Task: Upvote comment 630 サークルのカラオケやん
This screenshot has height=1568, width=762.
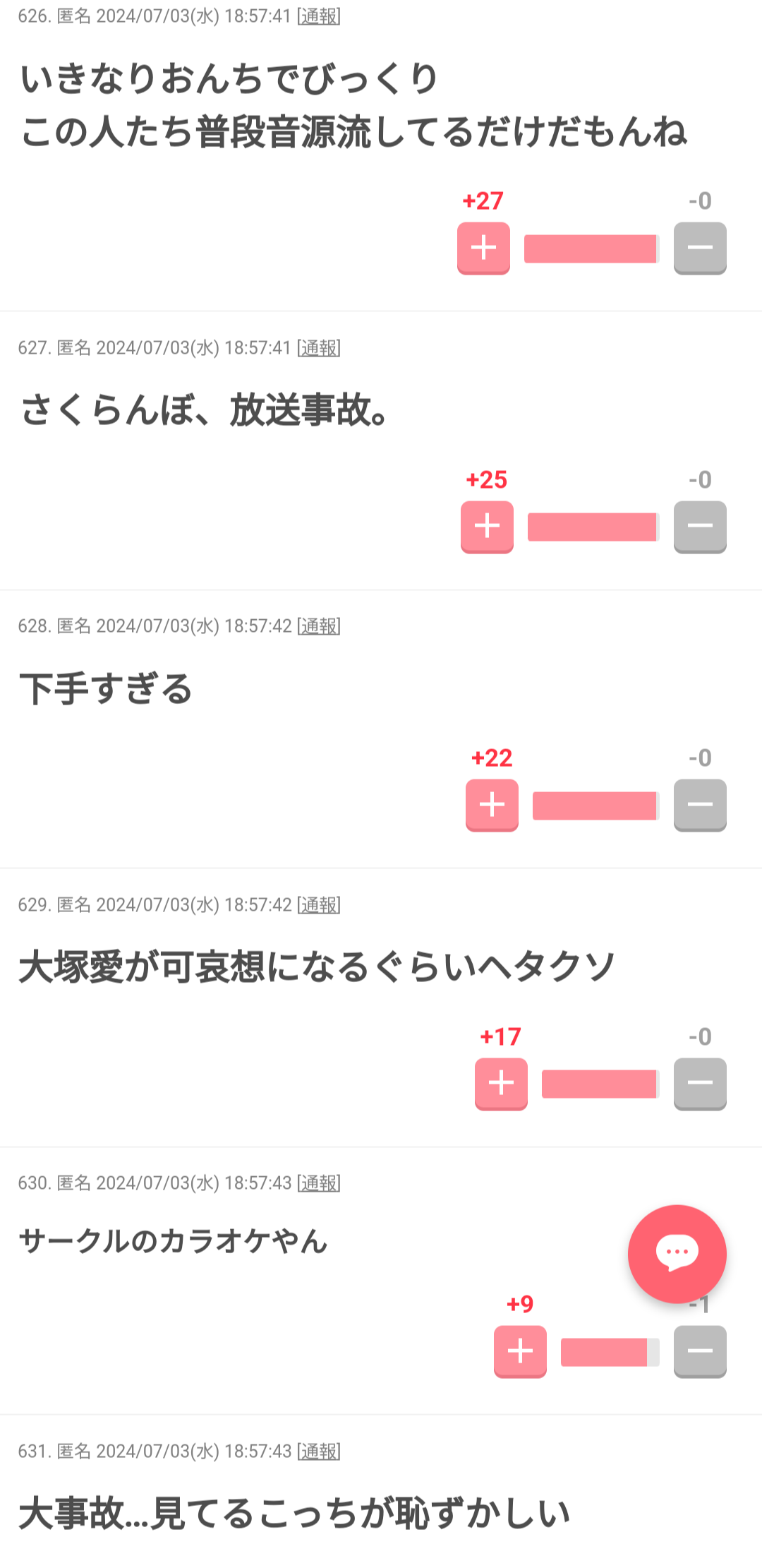Action: [520, 1351]
